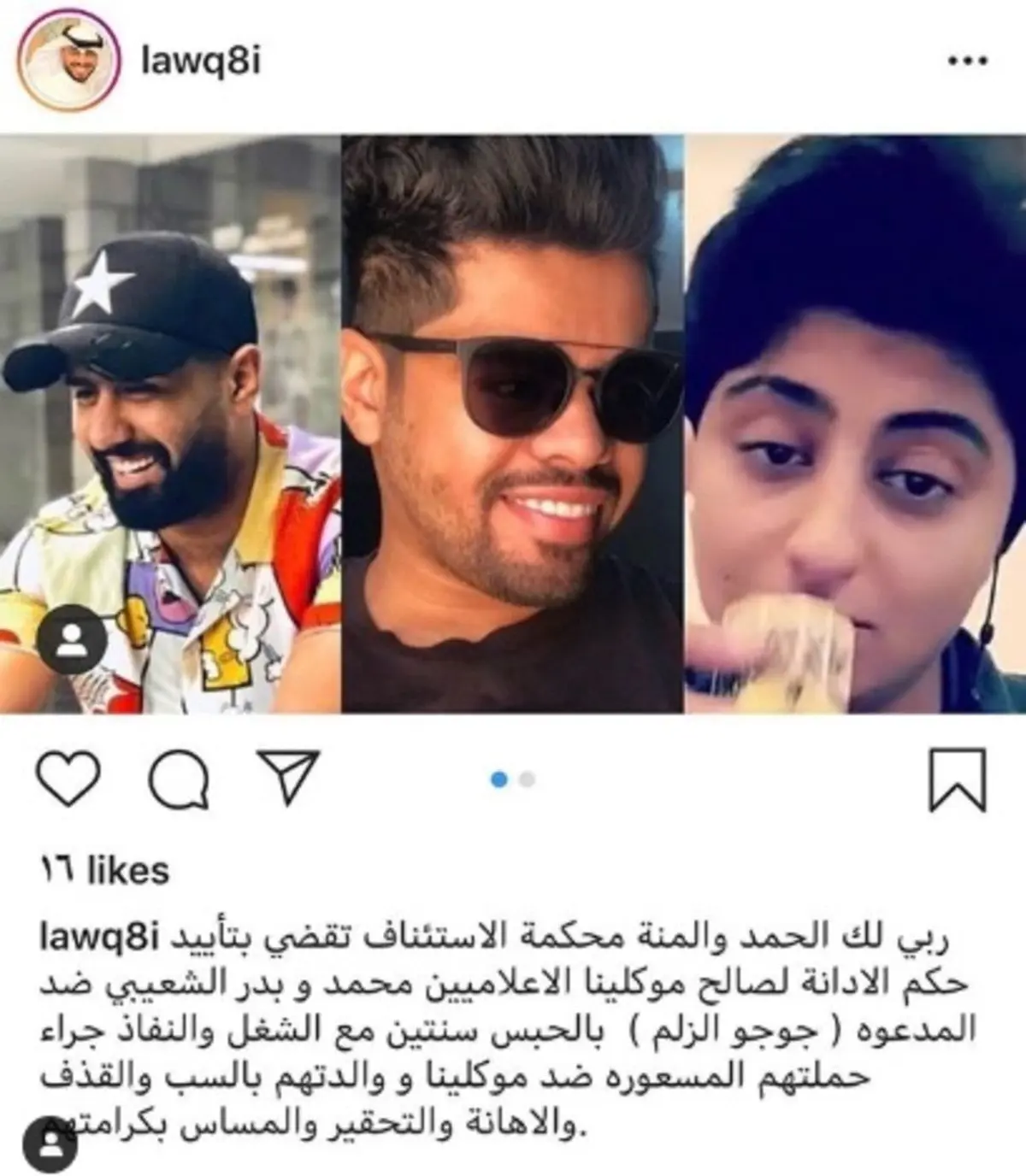View who liked the post
The width and height of the screenshot is (1026, 1176).
104,870
